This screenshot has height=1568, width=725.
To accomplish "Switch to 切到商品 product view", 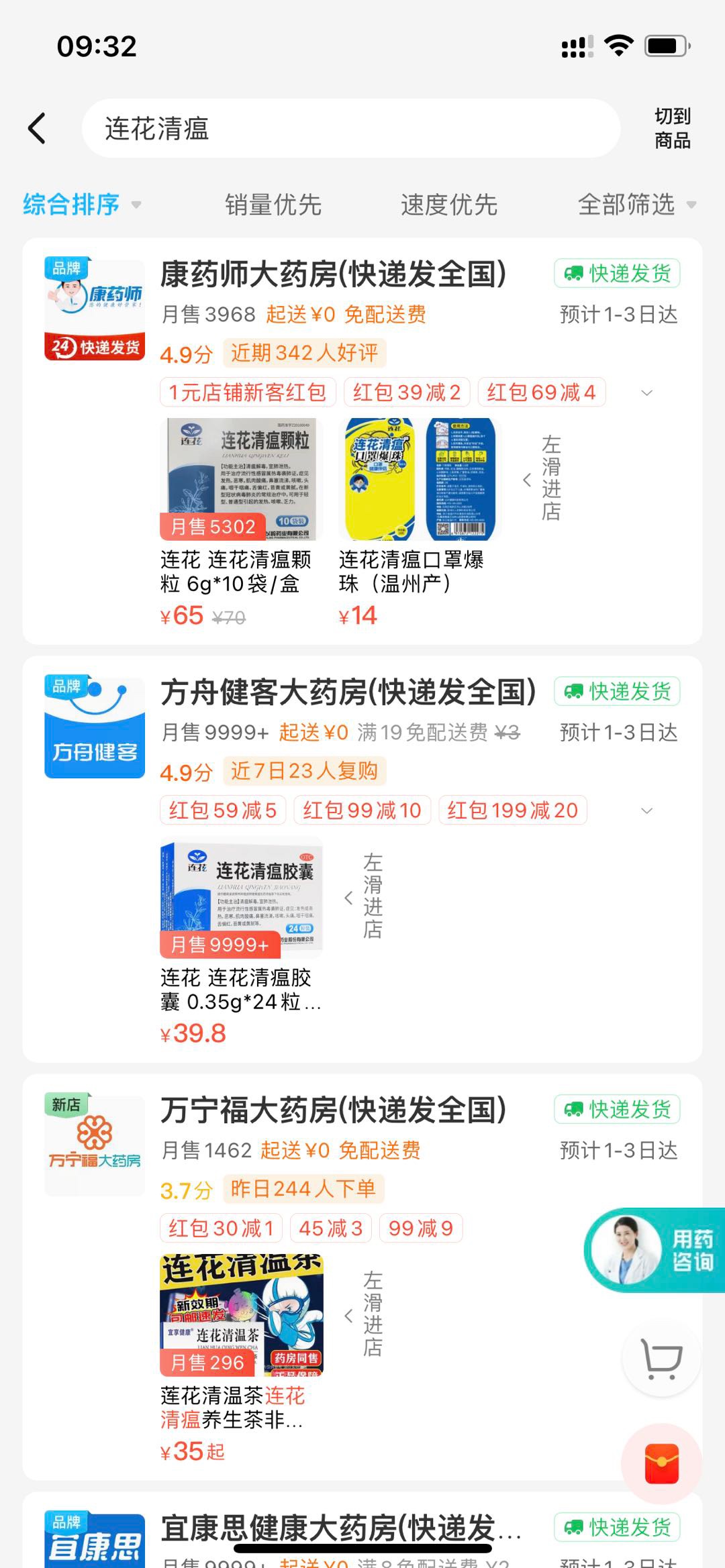I will coord(672,128).
